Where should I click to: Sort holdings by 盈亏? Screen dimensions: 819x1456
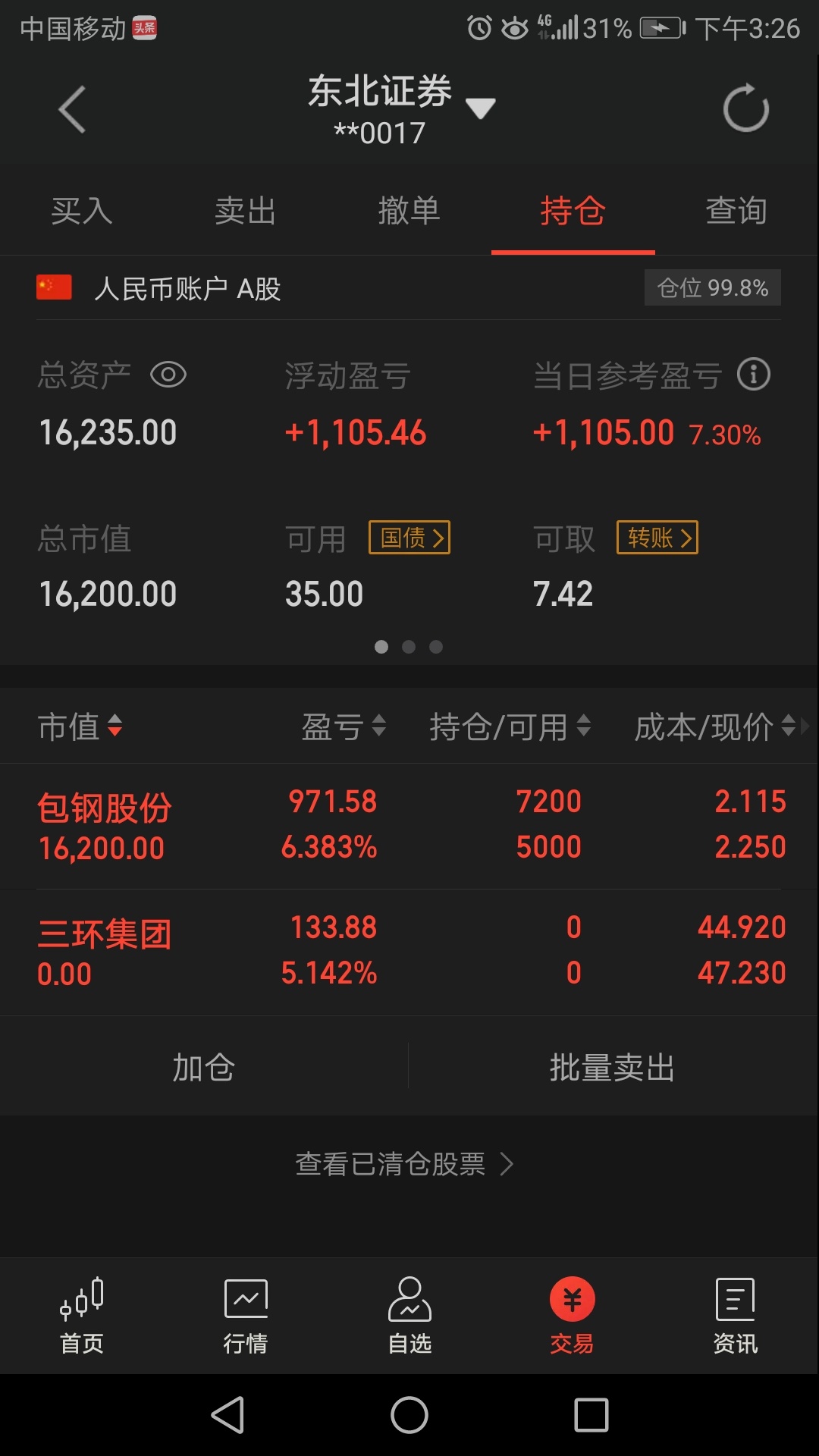(344, 726)
